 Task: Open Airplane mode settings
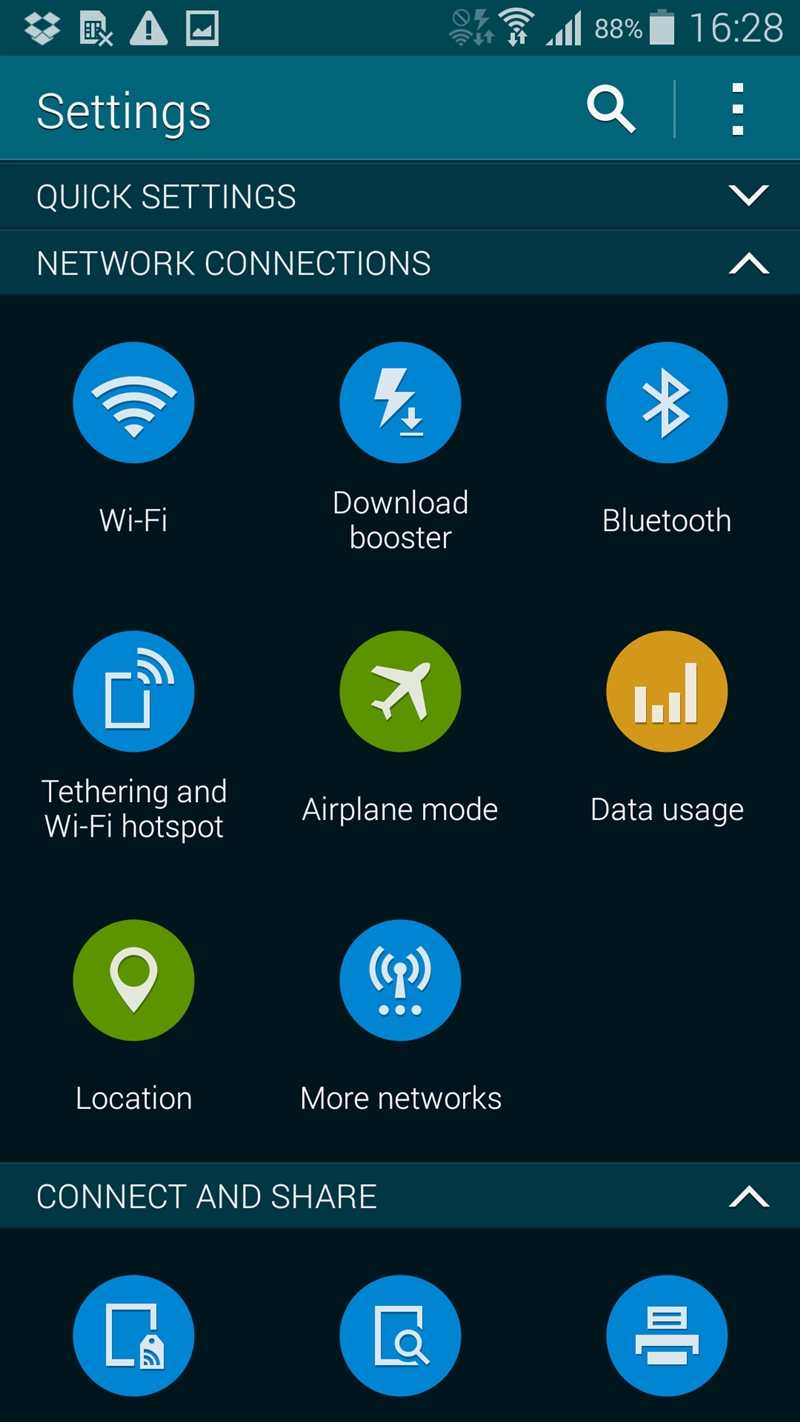pos(400,729)
